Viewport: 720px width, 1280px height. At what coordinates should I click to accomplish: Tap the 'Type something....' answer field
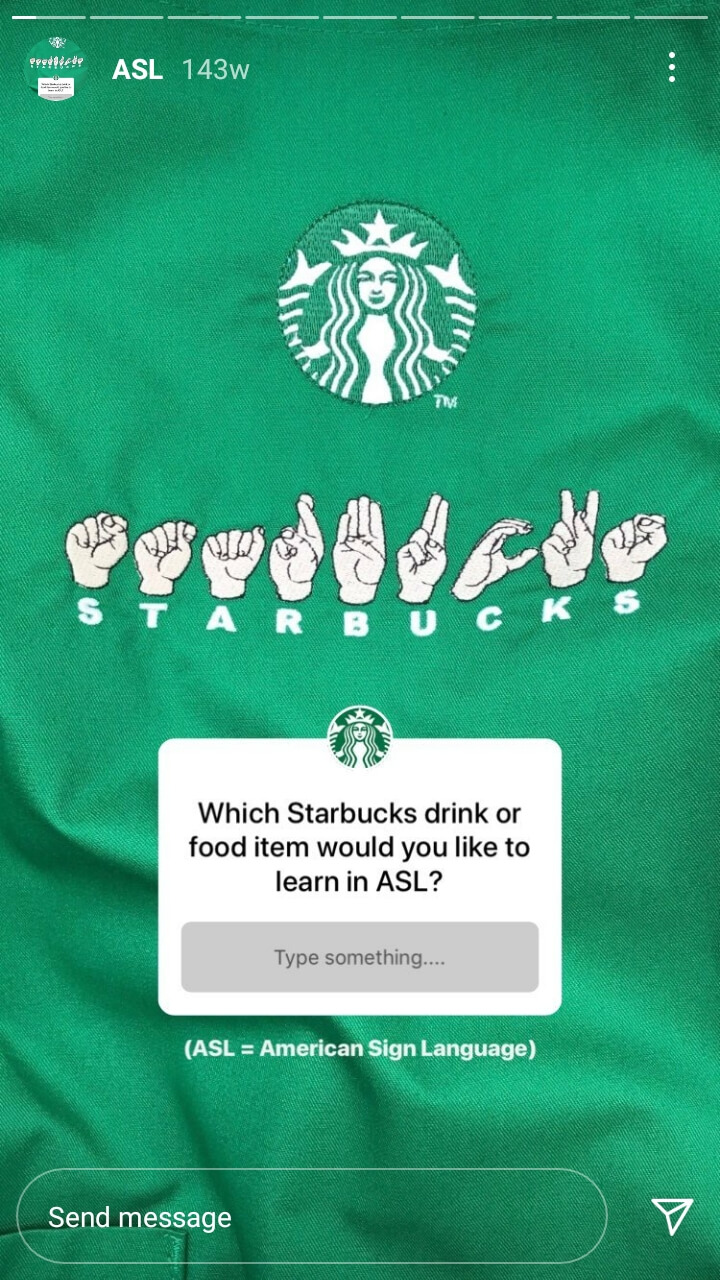click(360, 957)
